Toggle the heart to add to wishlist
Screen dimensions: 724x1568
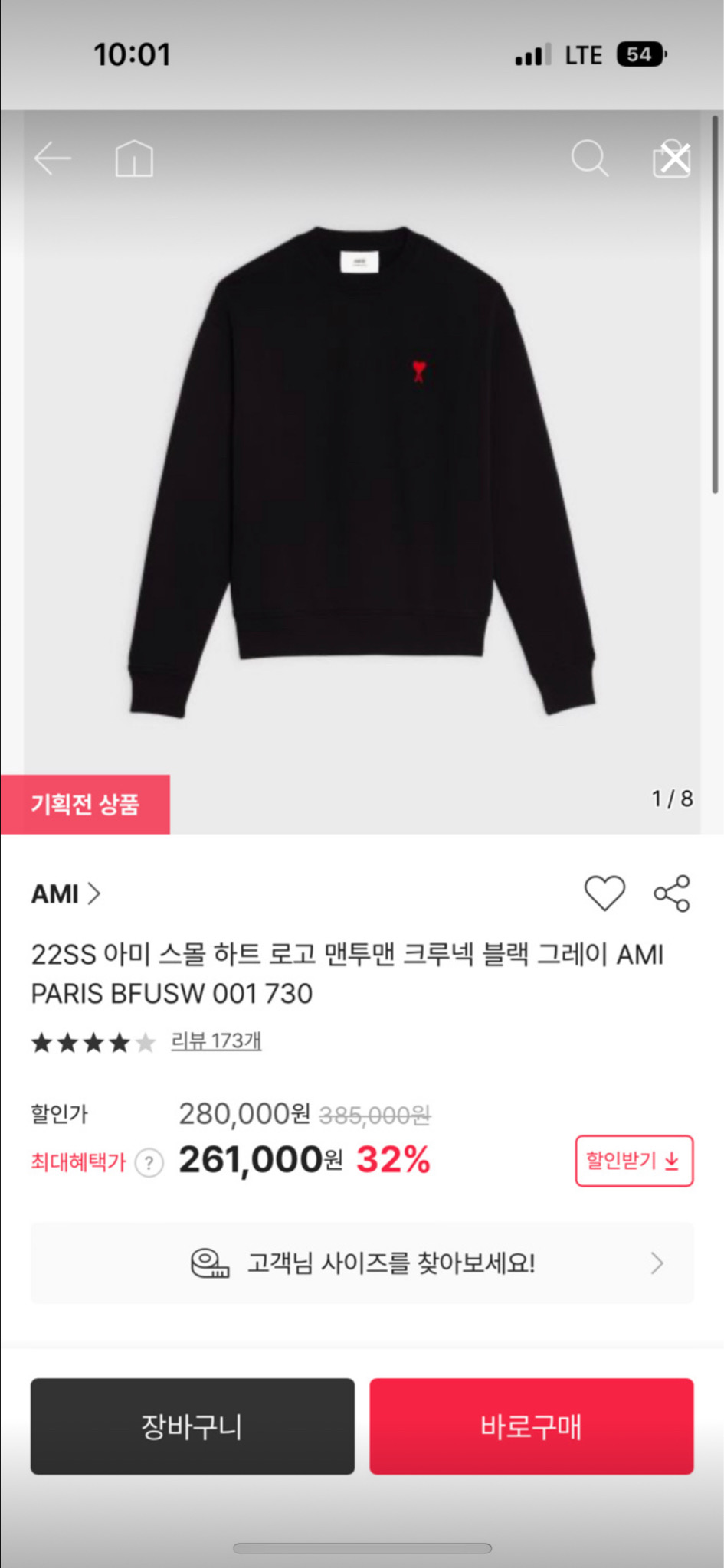[x=604, y=893]
